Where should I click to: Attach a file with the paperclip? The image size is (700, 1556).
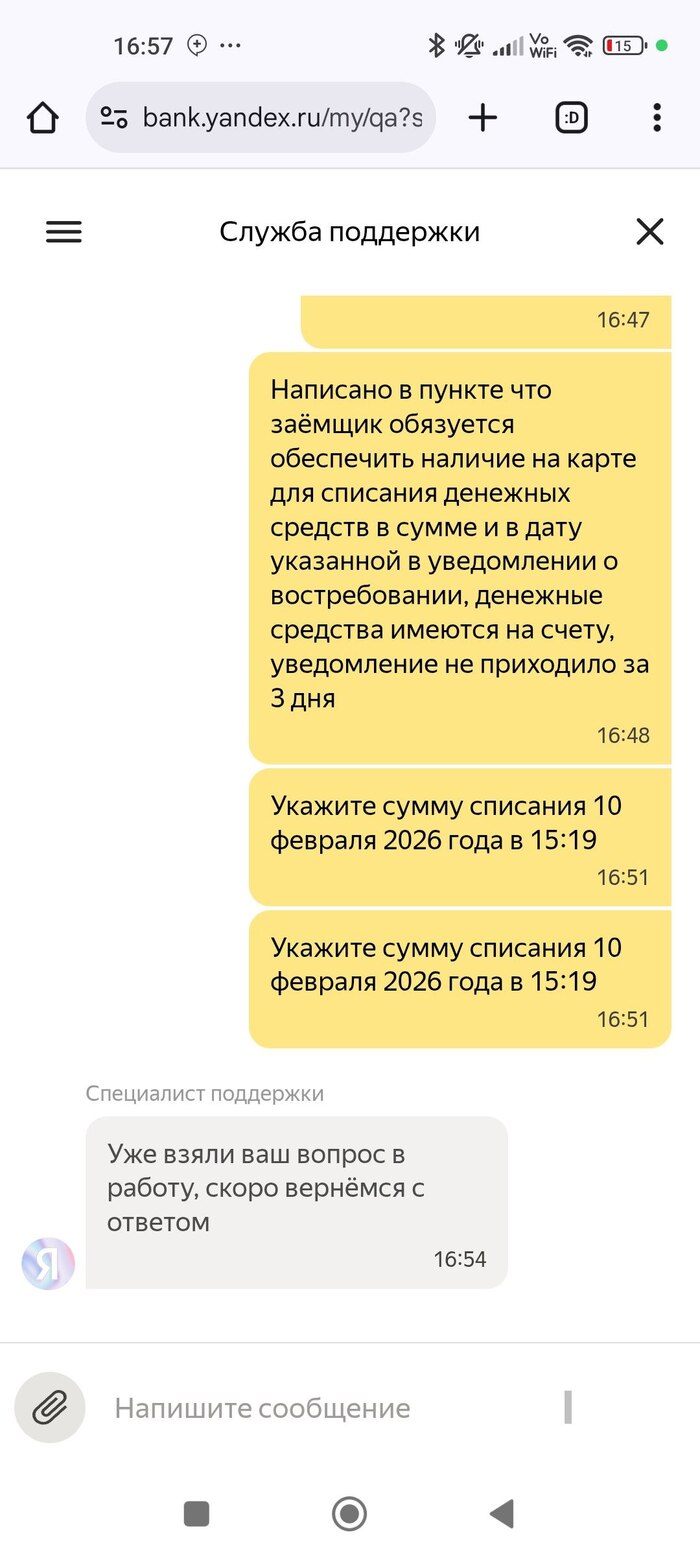click(x=49, y=1408)
